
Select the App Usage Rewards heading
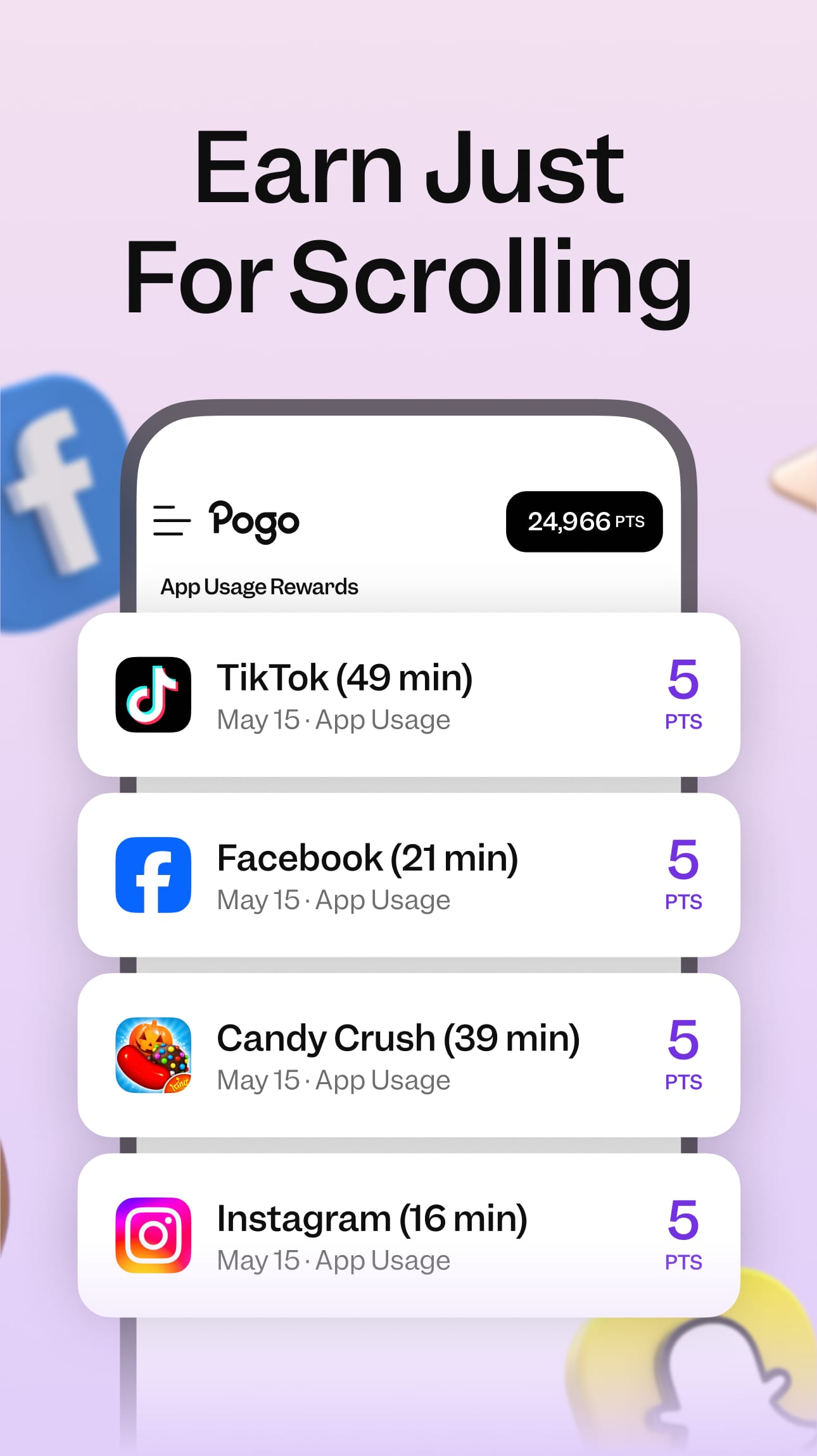pos(258,586)
